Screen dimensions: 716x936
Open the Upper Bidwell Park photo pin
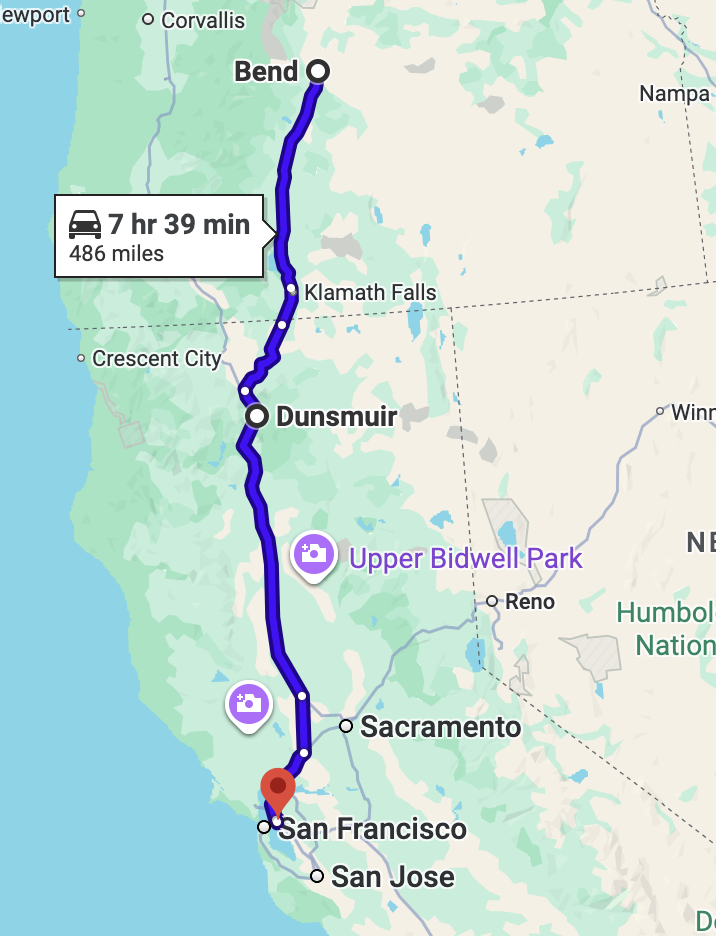pos(313,553)
